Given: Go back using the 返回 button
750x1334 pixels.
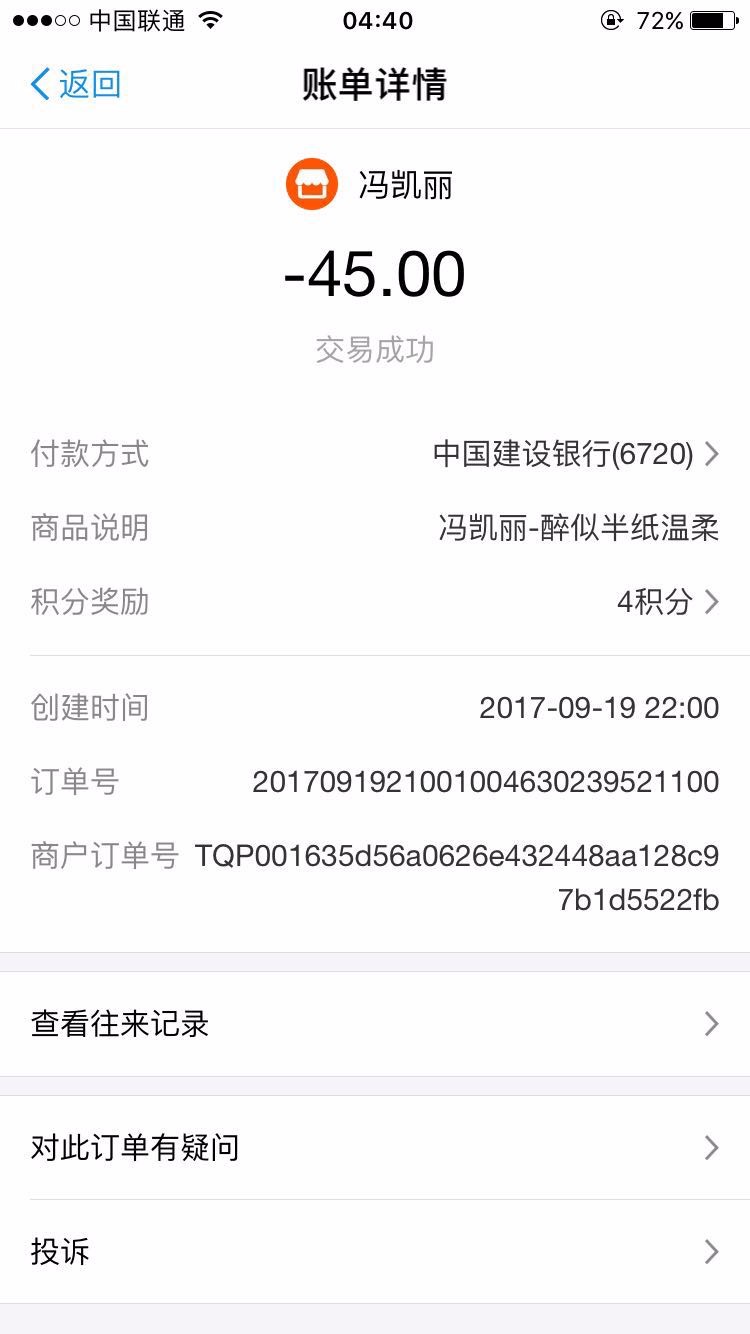Looking at the screenshot, I should (76, 84).
